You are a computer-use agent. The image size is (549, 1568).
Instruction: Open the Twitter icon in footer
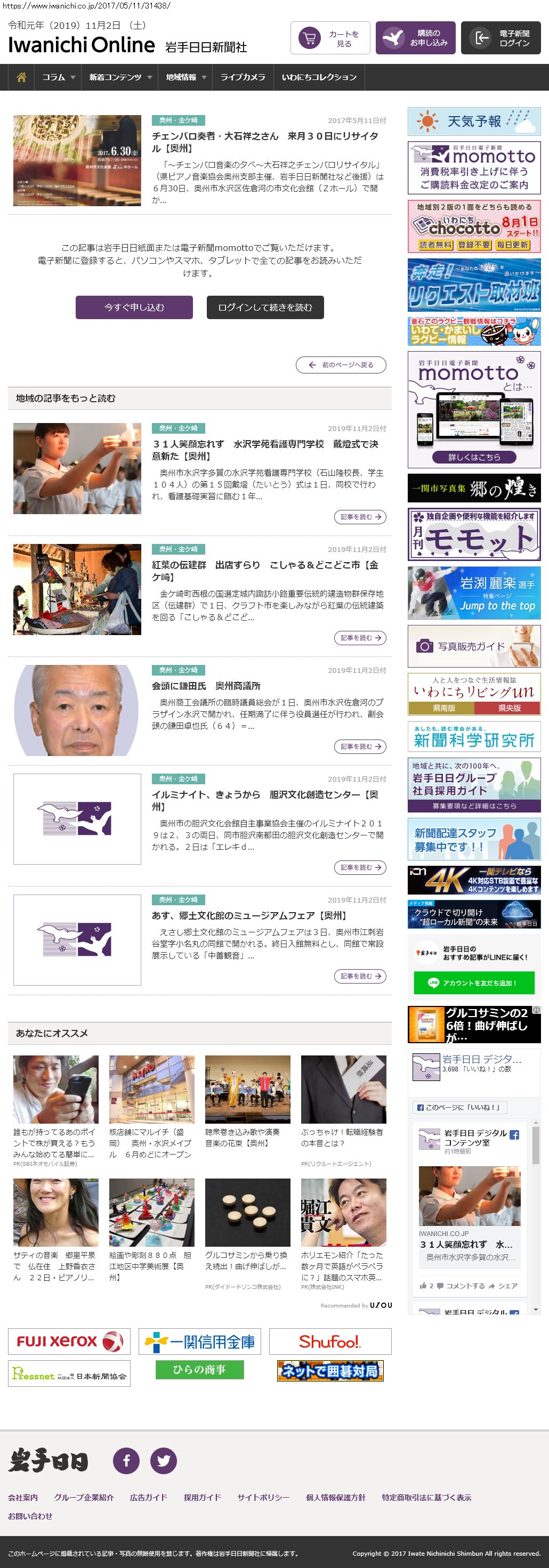pos(163,1460)
